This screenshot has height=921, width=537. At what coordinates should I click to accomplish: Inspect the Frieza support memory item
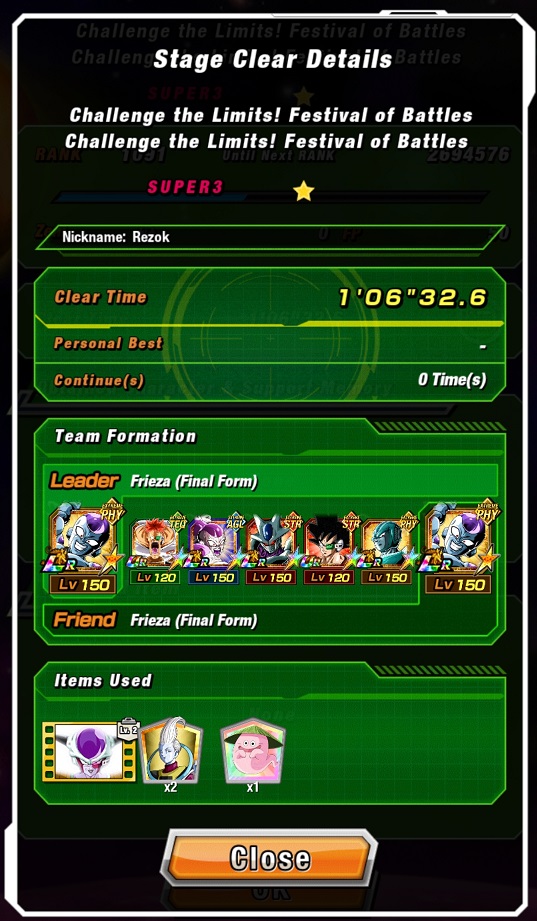pyautogui.click(x=89, y=751)
